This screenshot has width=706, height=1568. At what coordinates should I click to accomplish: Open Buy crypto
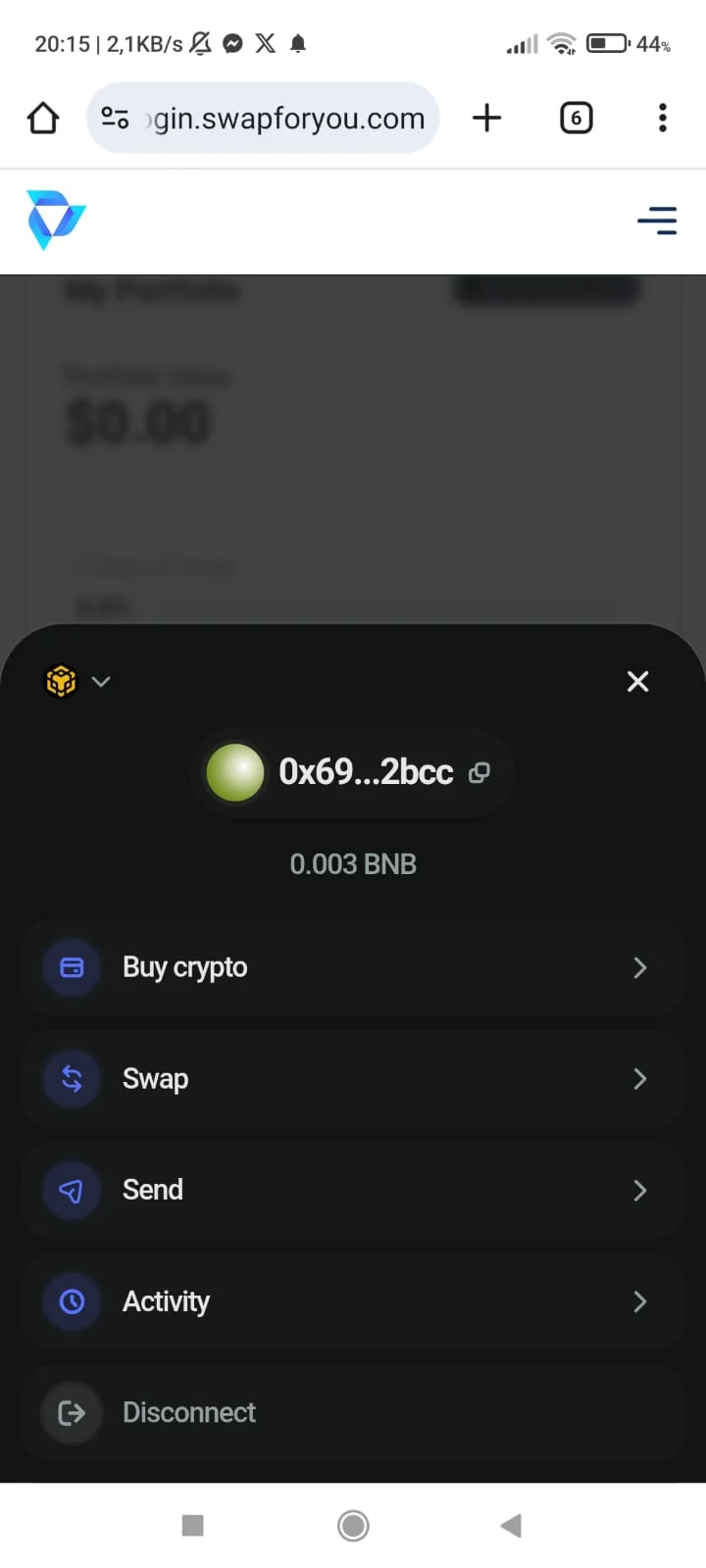[x=353, y=967]
